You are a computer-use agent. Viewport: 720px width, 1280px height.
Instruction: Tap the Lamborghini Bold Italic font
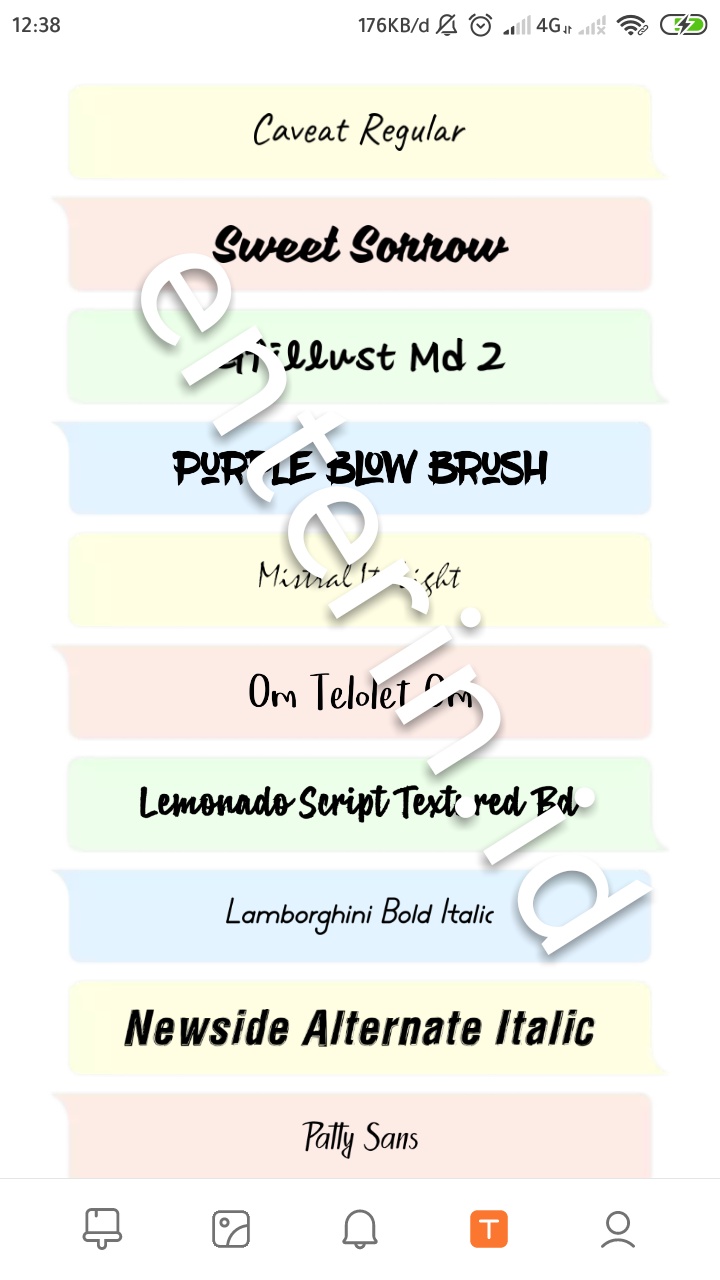[360, 915]
